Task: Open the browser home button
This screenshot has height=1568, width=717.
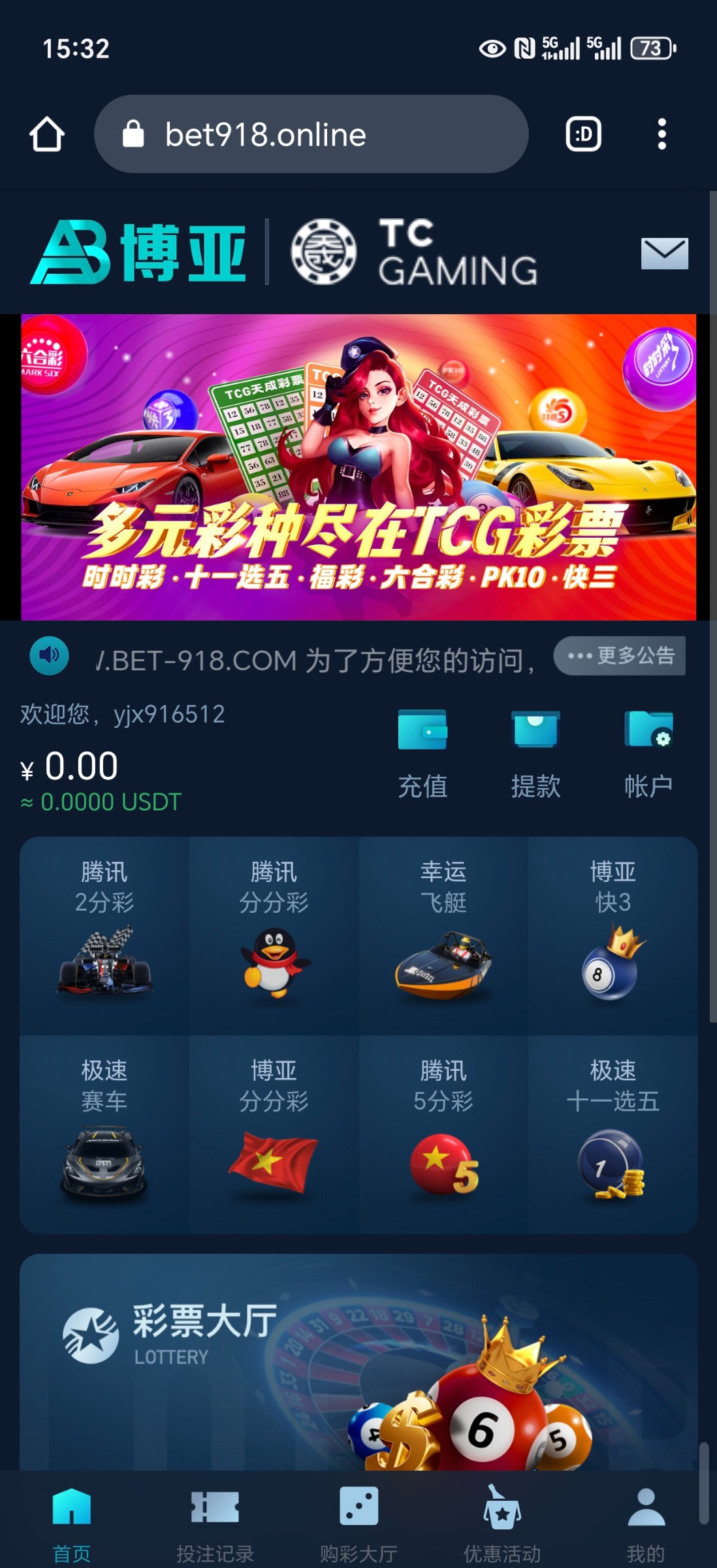Action: [x=47, y=135]
